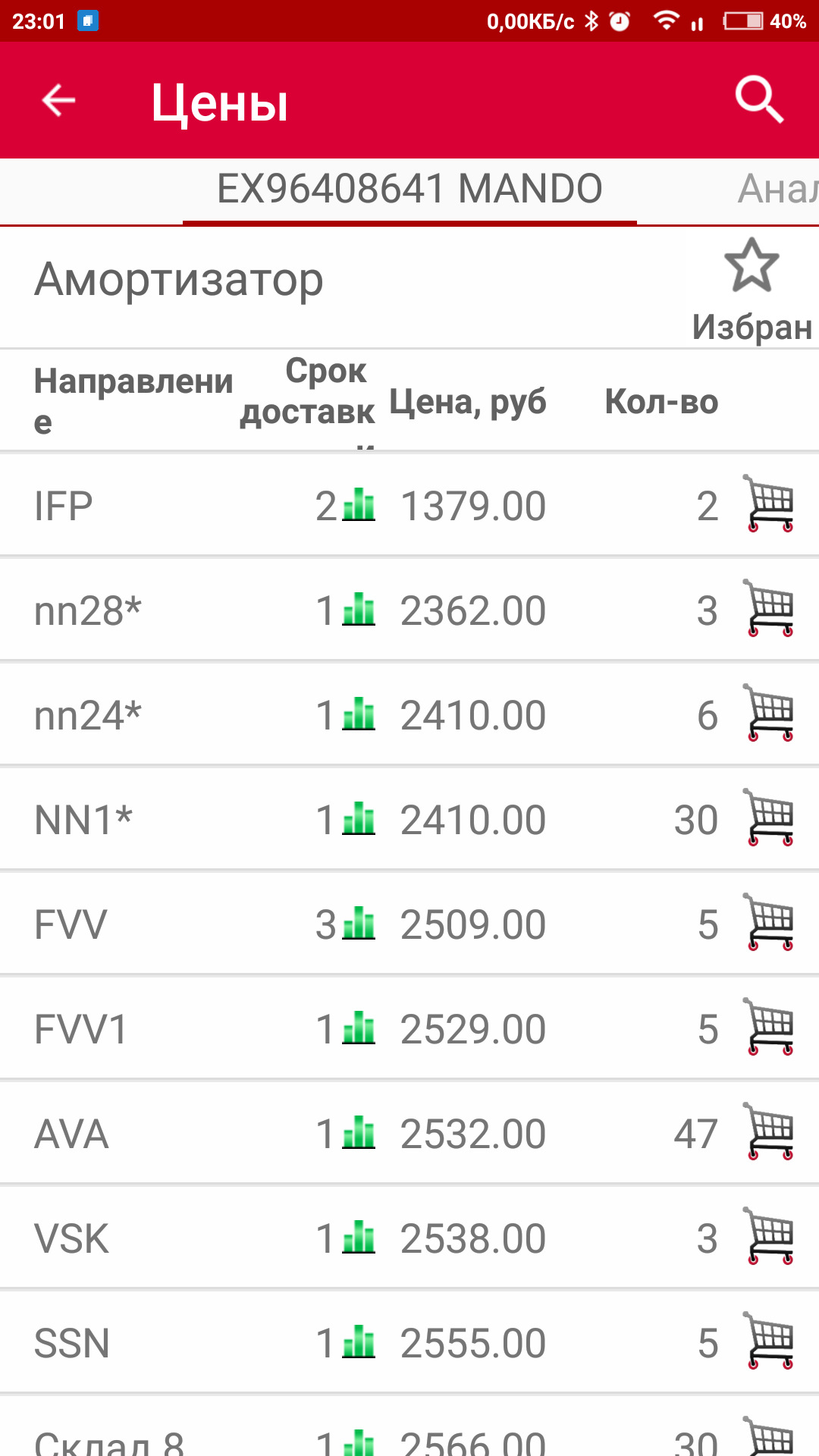Add SSN offer to cart
The width and height of the screenshot is (819, 1456).
coord(769,1341)
